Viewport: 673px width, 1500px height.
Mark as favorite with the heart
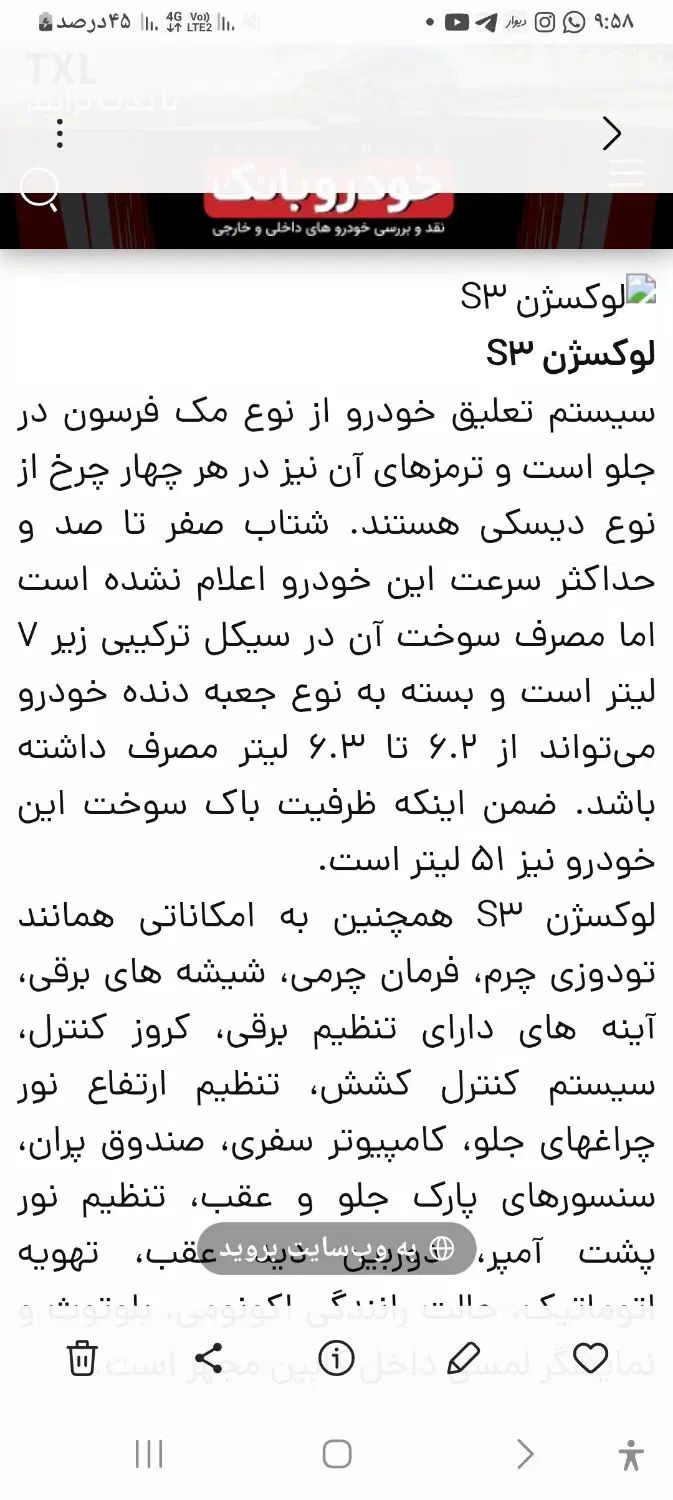(590, 1358)
